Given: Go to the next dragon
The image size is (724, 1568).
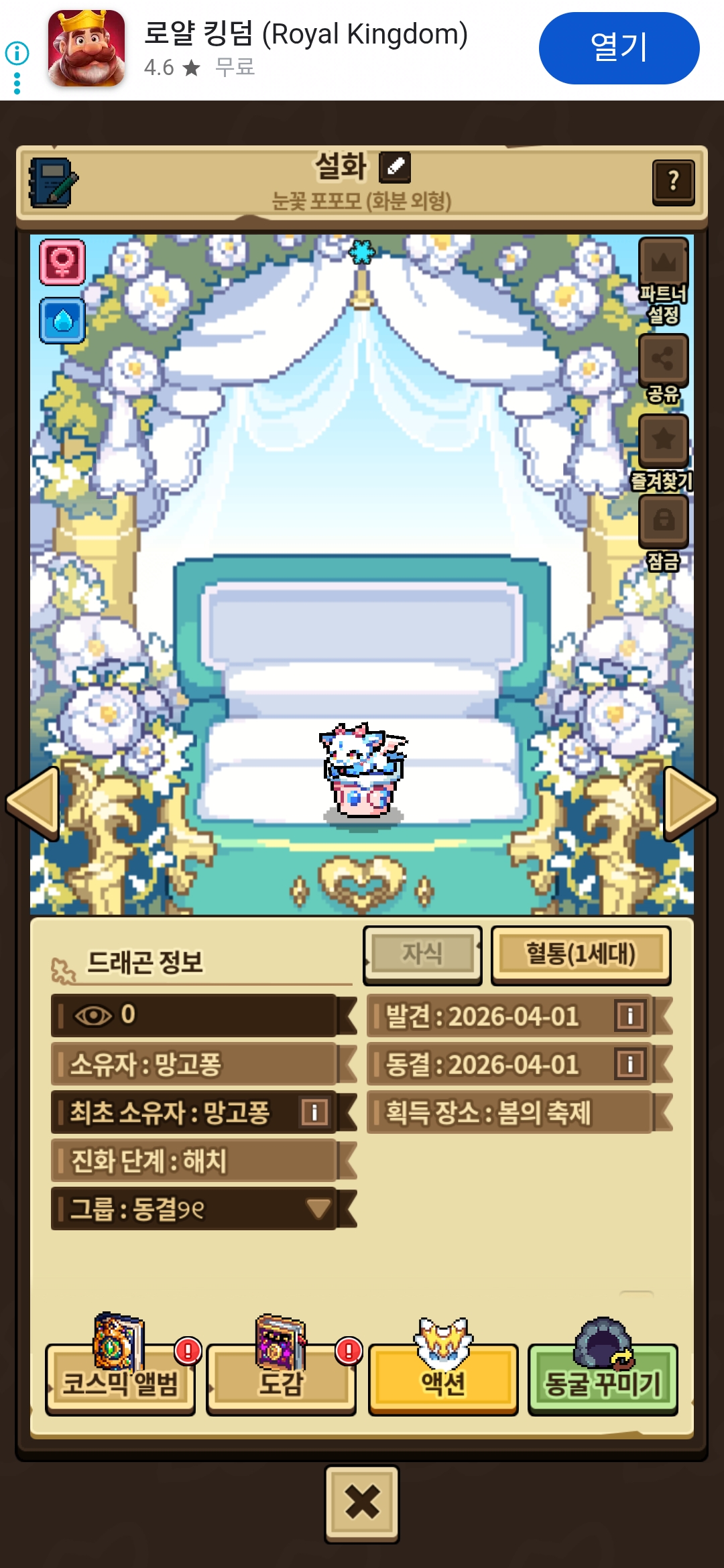Looking at the screenshot, I should pyautogui.click(x=689, y=802).
